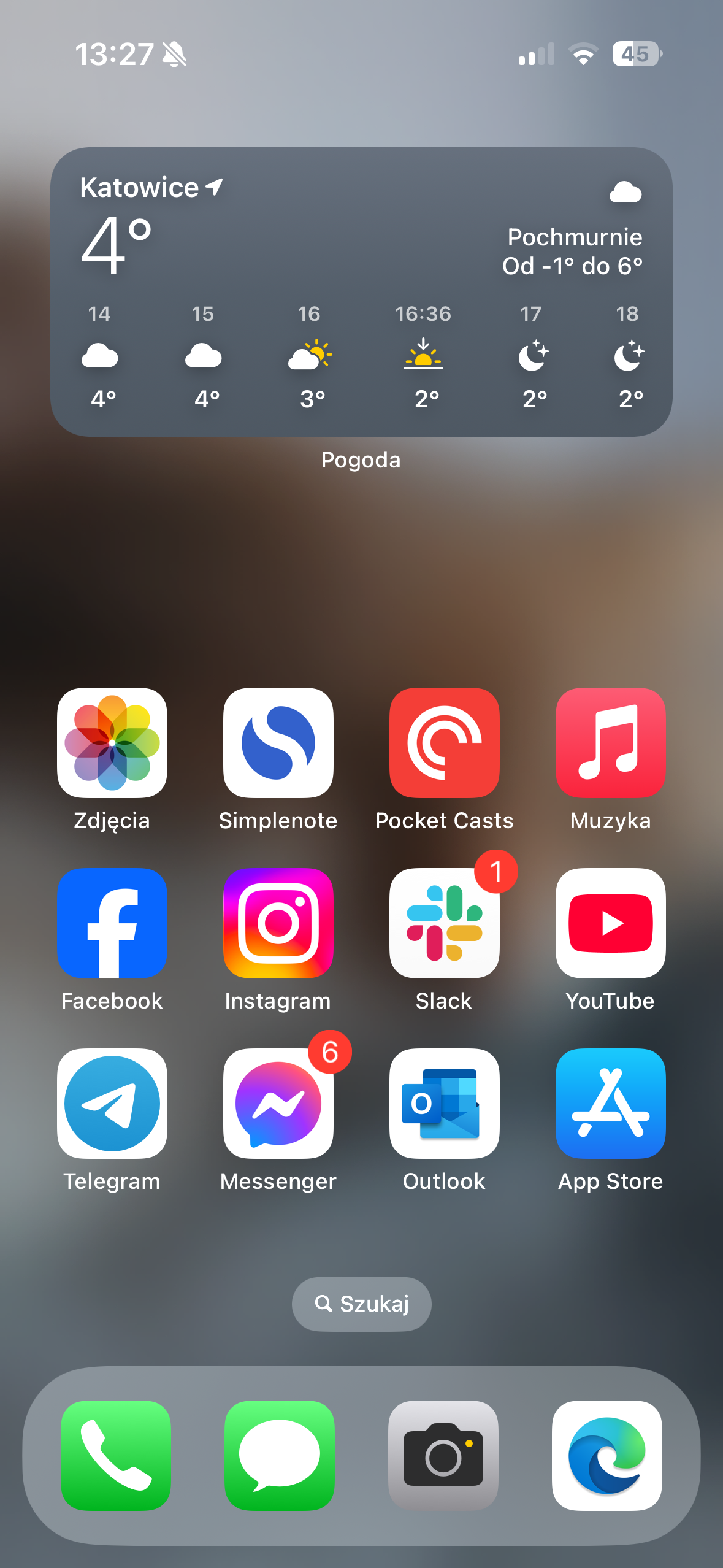The height and width of the screenshot is (1568, 723).
Task: Launch the Camera from dock
Action: [x=443, y=1455]
